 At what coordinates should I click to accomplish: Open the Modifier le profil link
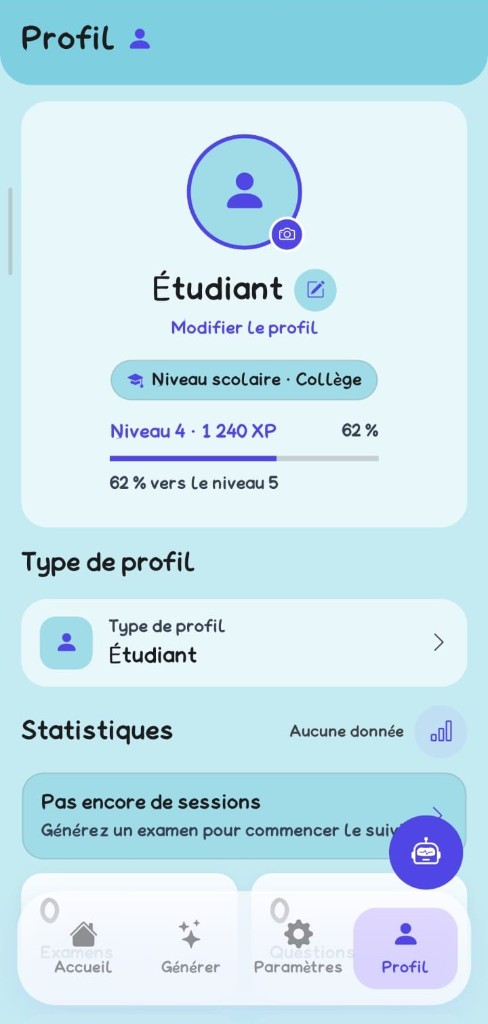click(x=244, y=327)
